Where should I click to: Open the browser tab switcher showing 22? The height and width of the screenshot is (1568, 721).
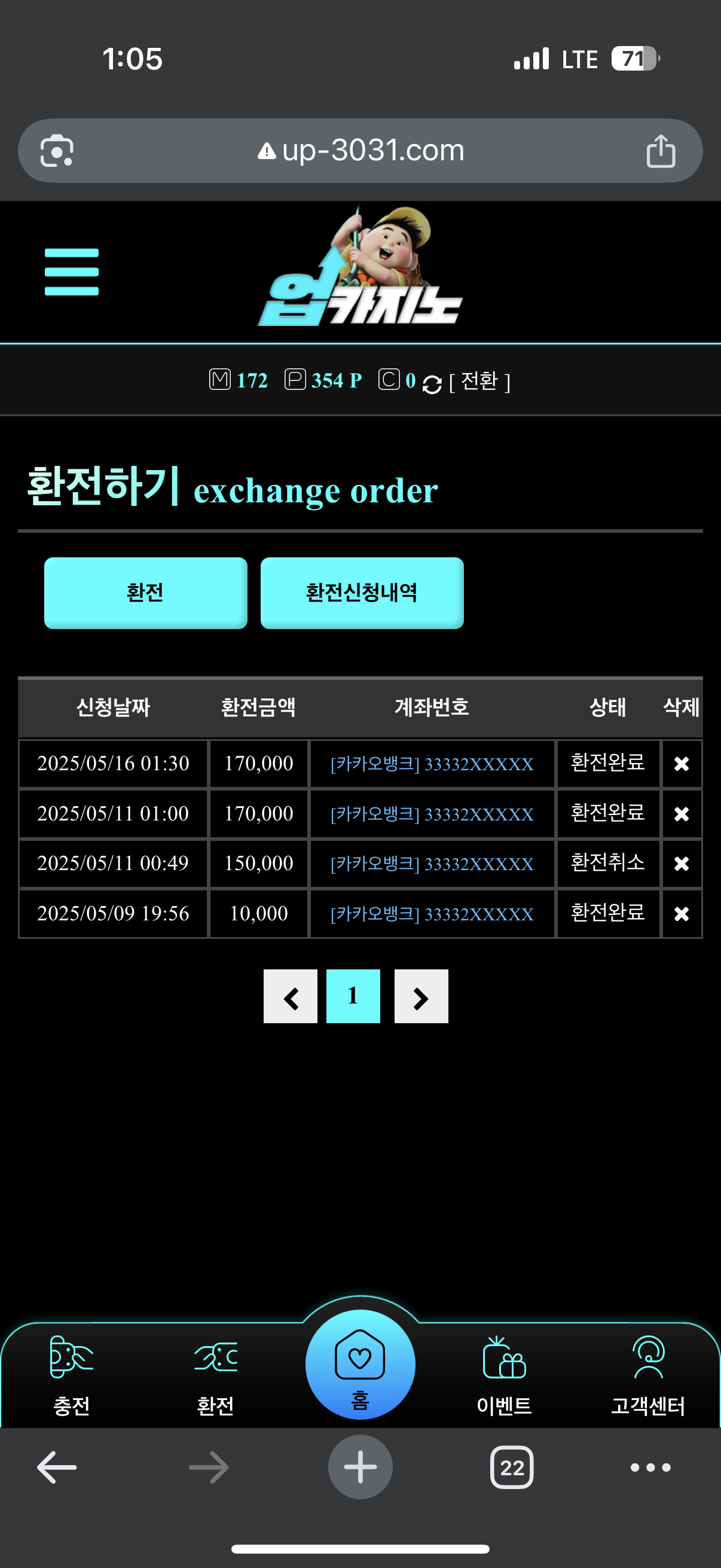coord(512,1467)
